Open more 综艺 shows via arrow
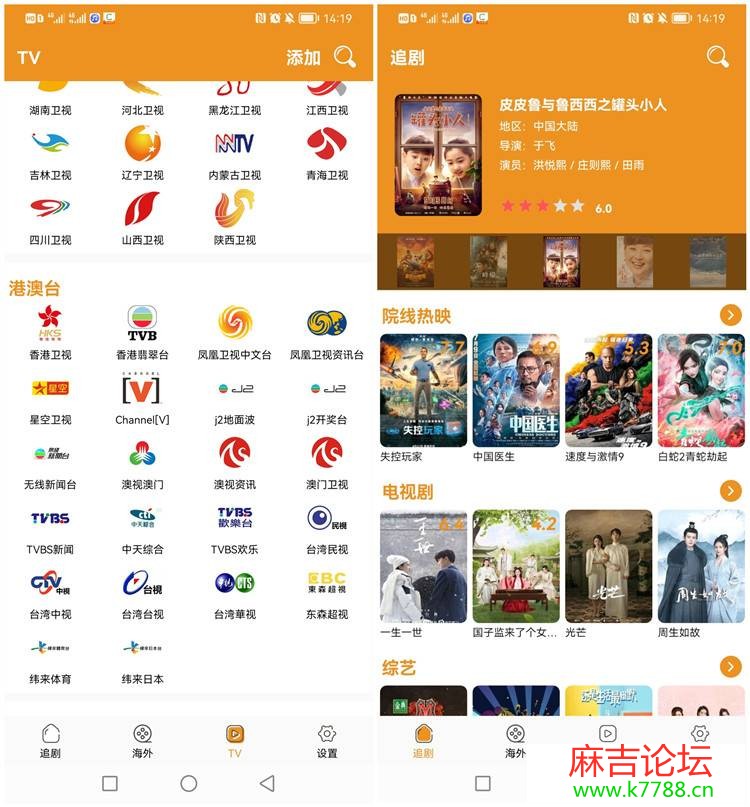750x807 pixels. click(731, 666)
